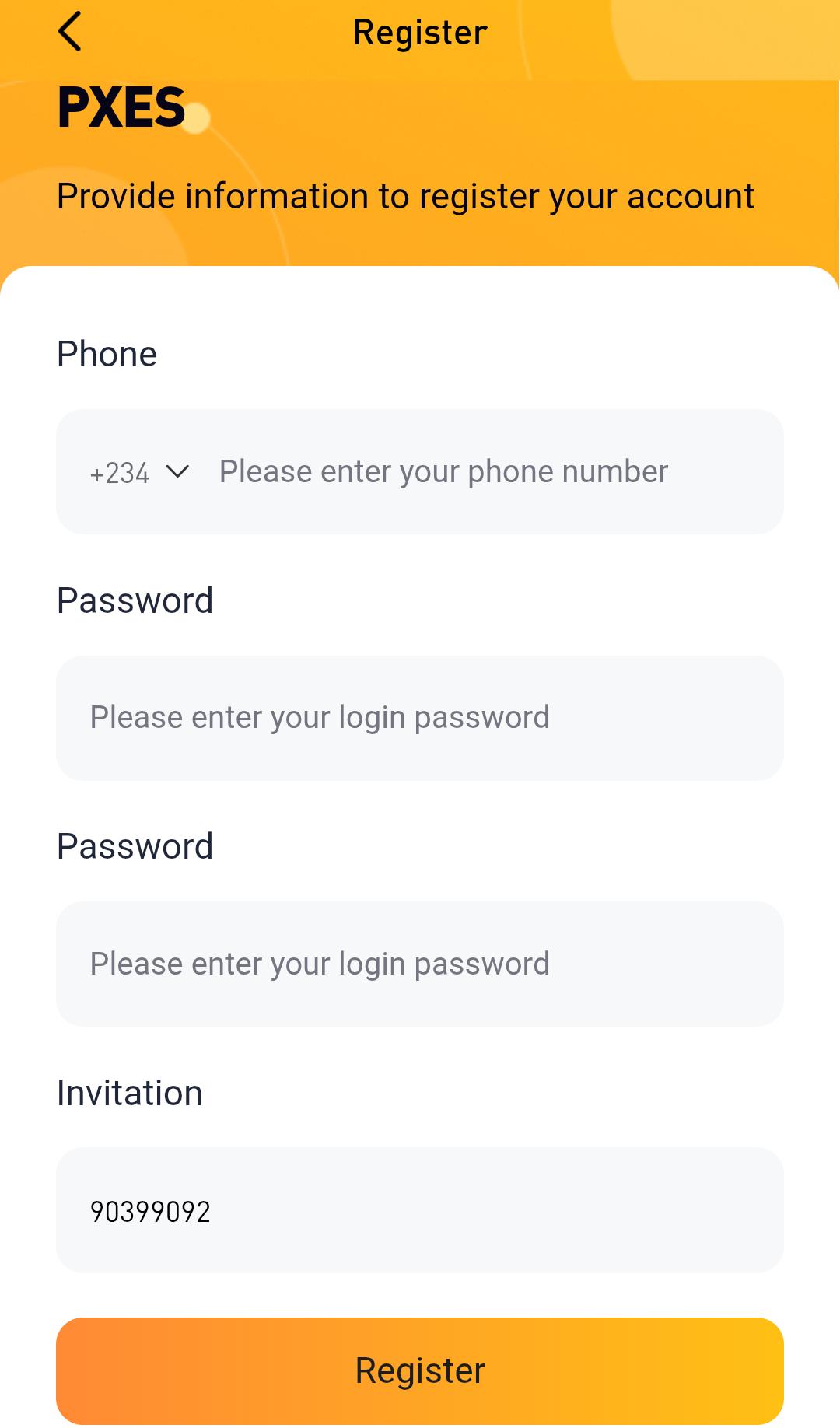Click the Phone field label
The height and width of the screenshot is (1428, 840).
(x=106, y=353)
